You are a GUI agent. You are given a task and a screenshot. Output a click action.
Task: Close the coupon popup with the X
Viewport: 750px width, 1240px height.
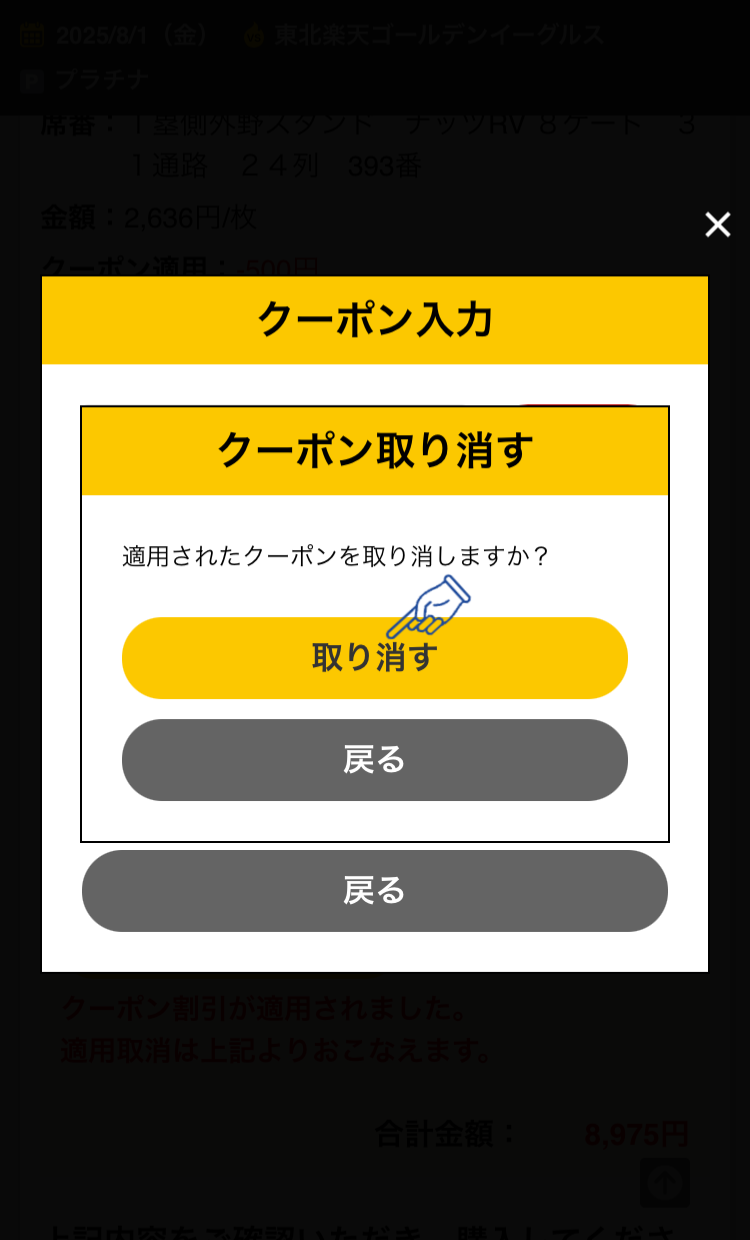(718, 224)
